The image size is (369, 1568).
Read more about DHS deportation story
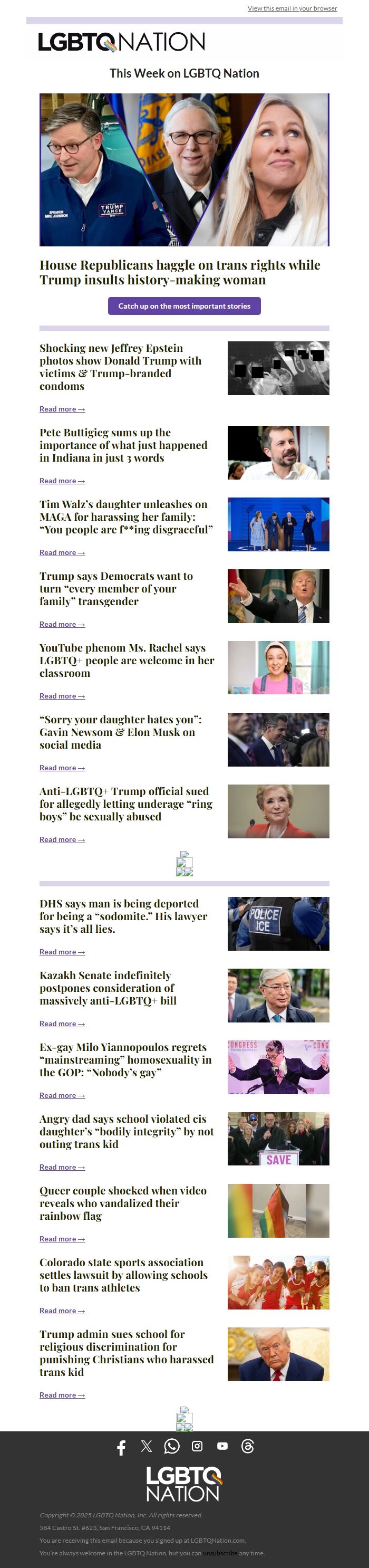tap(62, 952)
